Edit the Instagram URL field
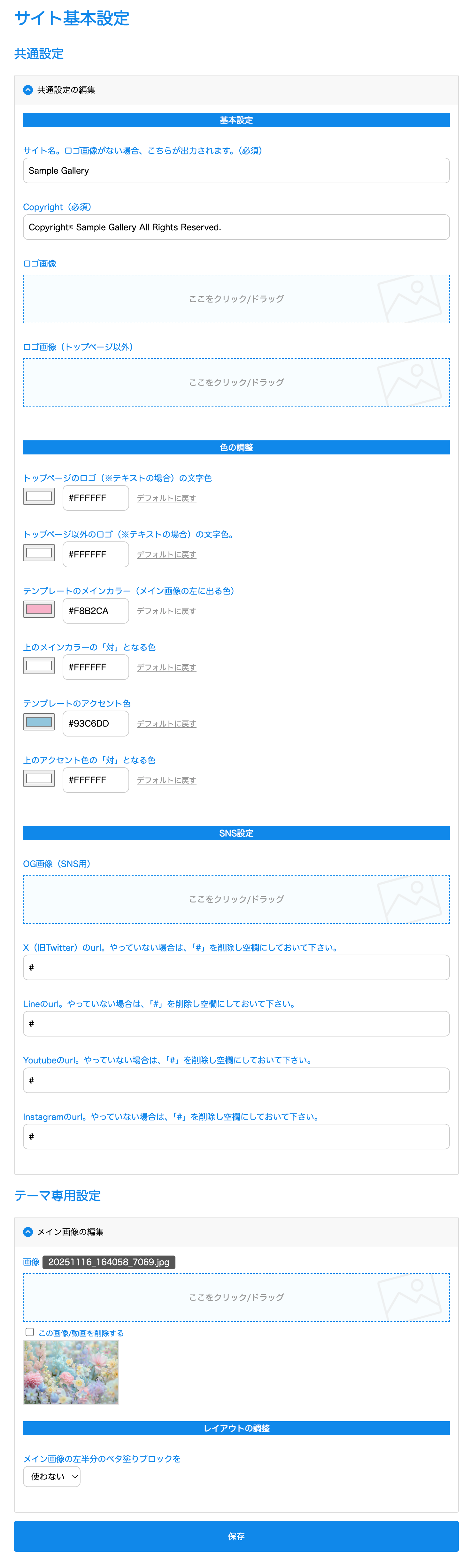The height and width of the screenshot is (1568, 471). pyautogui.click(x=236, y=1137)
